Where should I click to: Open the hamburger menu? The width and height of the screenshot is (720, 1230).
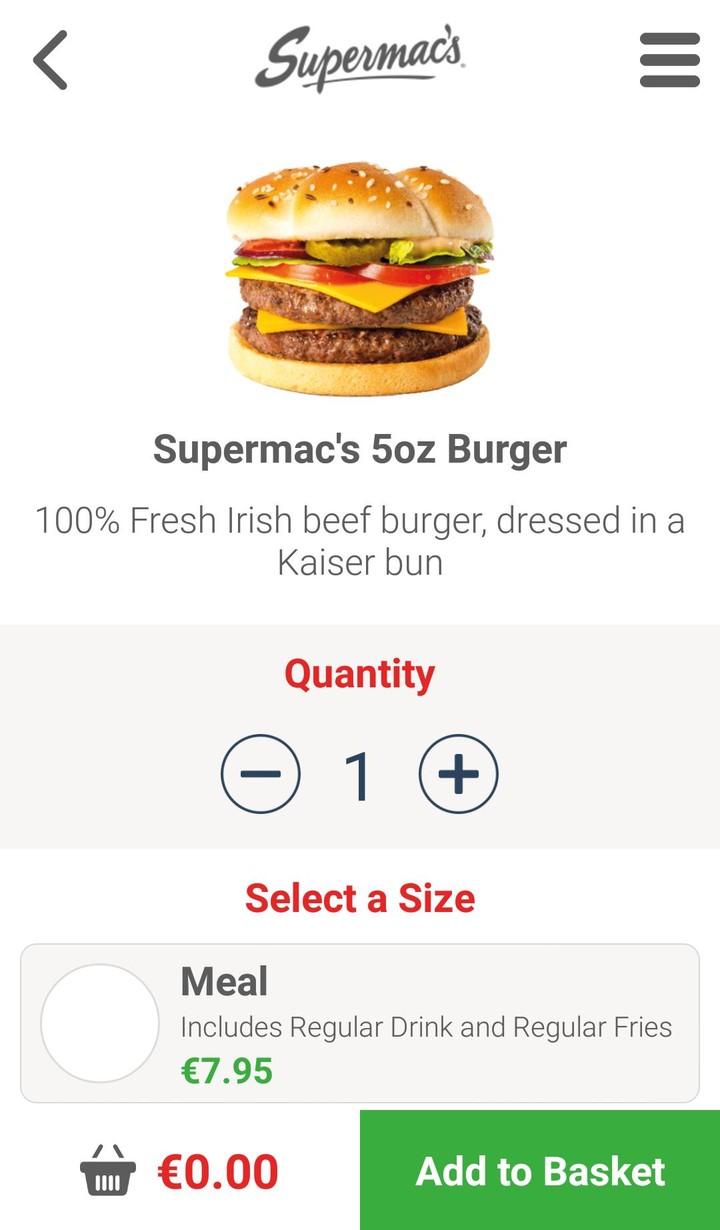coord(669,60)
